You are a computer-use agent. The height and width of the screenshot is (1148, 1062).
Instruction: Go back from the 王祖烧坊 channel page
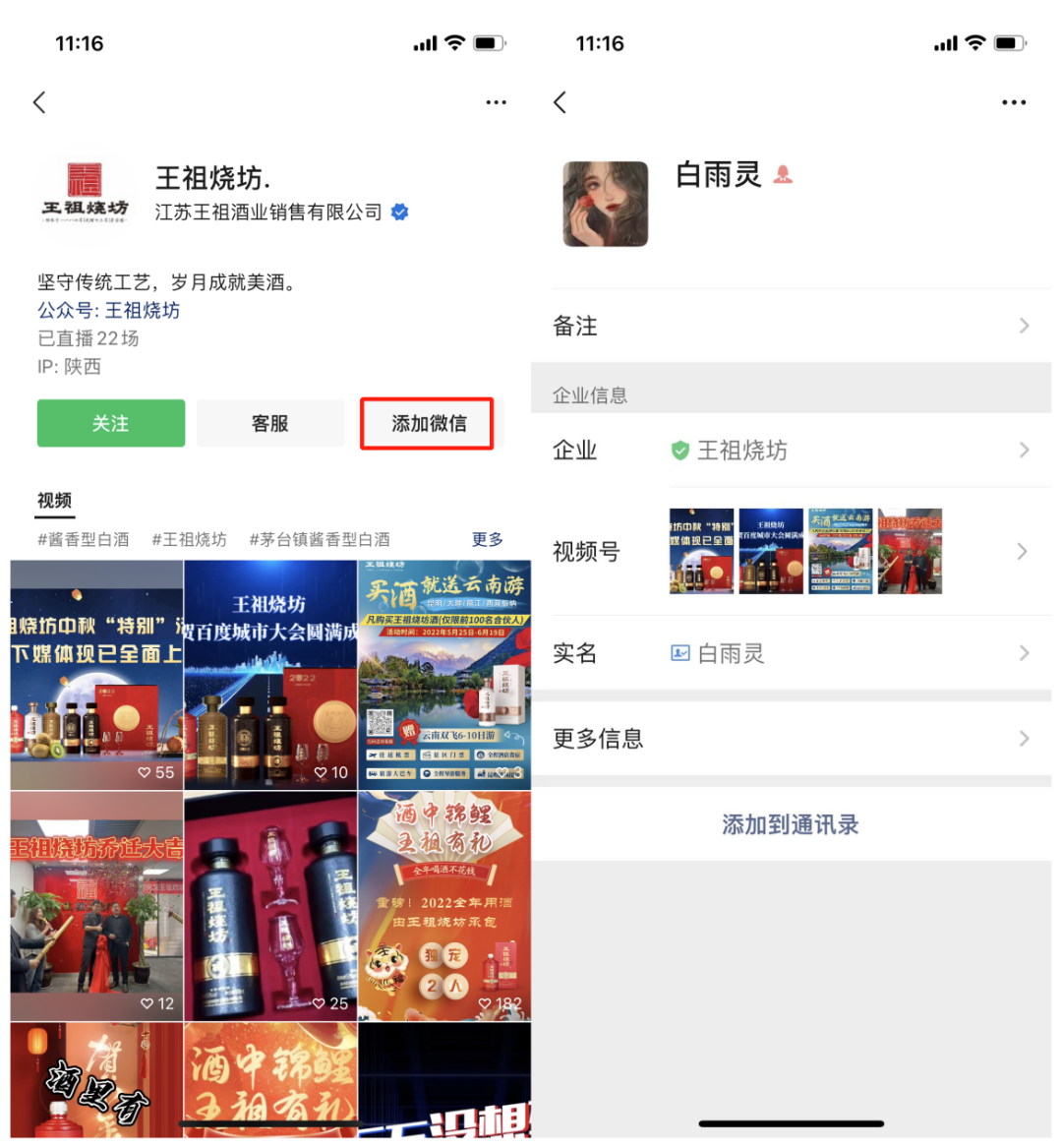coord(39,102)
